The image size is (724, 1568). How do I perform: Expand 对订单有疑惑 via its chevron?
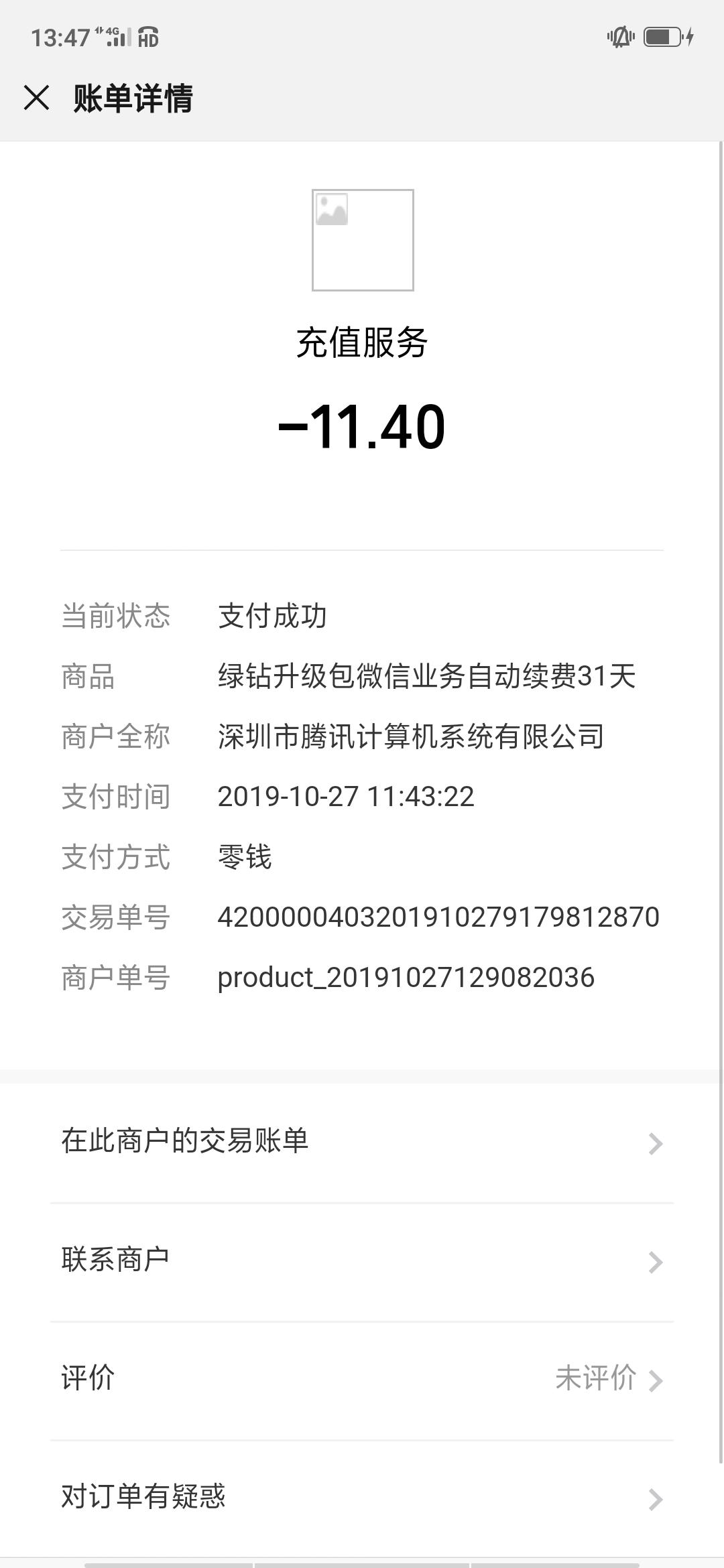[x=656, y=1498]
